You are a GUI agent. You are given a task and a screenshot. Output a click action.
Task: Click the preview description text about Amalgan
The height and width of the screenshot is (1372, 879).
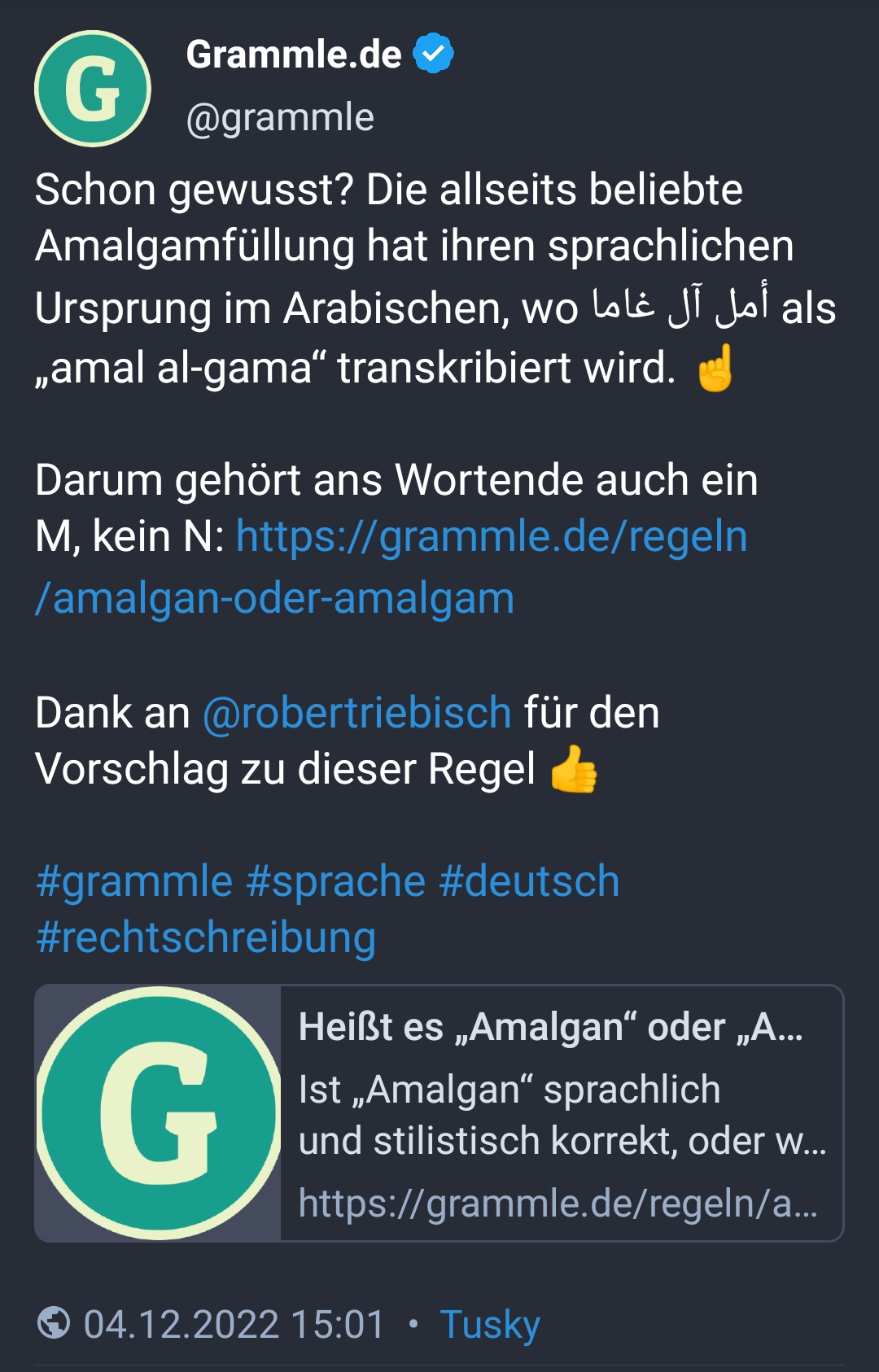(x=562, y=1115)
